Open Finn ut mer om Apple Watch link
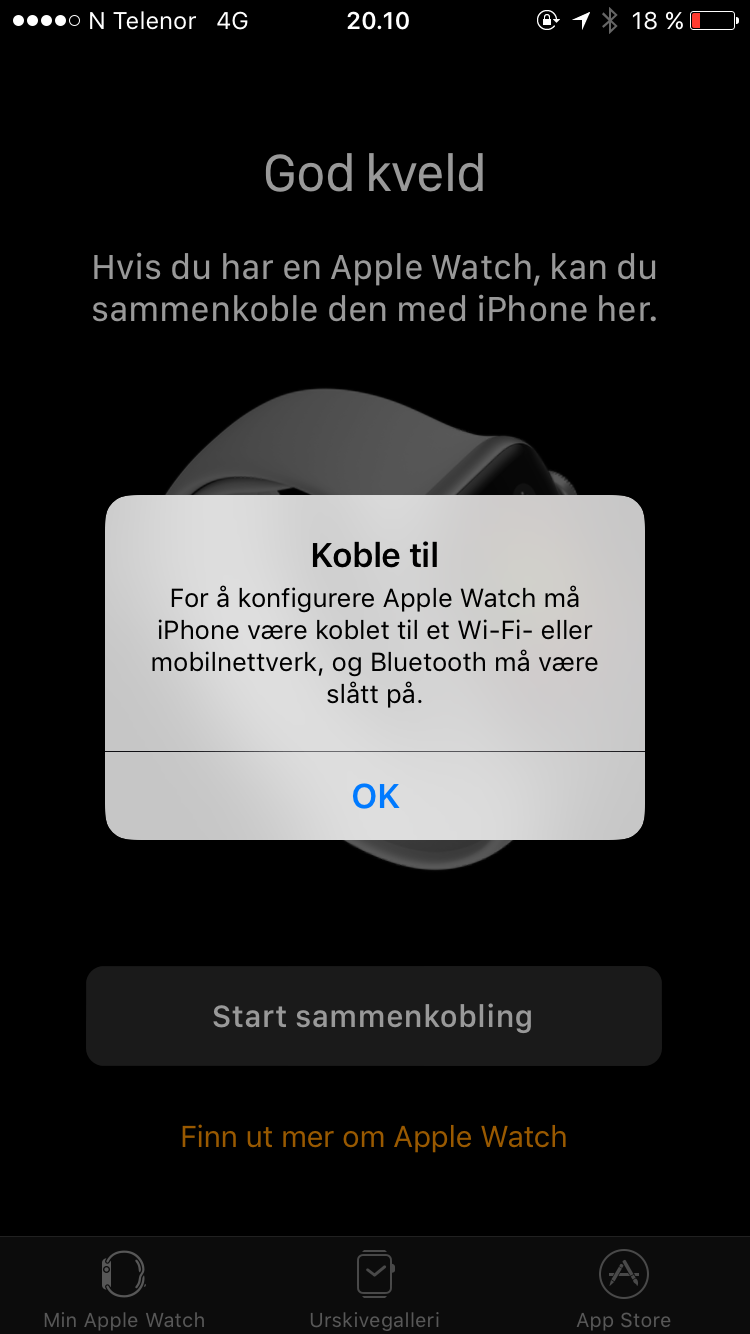 click(x=374, y=1137)
